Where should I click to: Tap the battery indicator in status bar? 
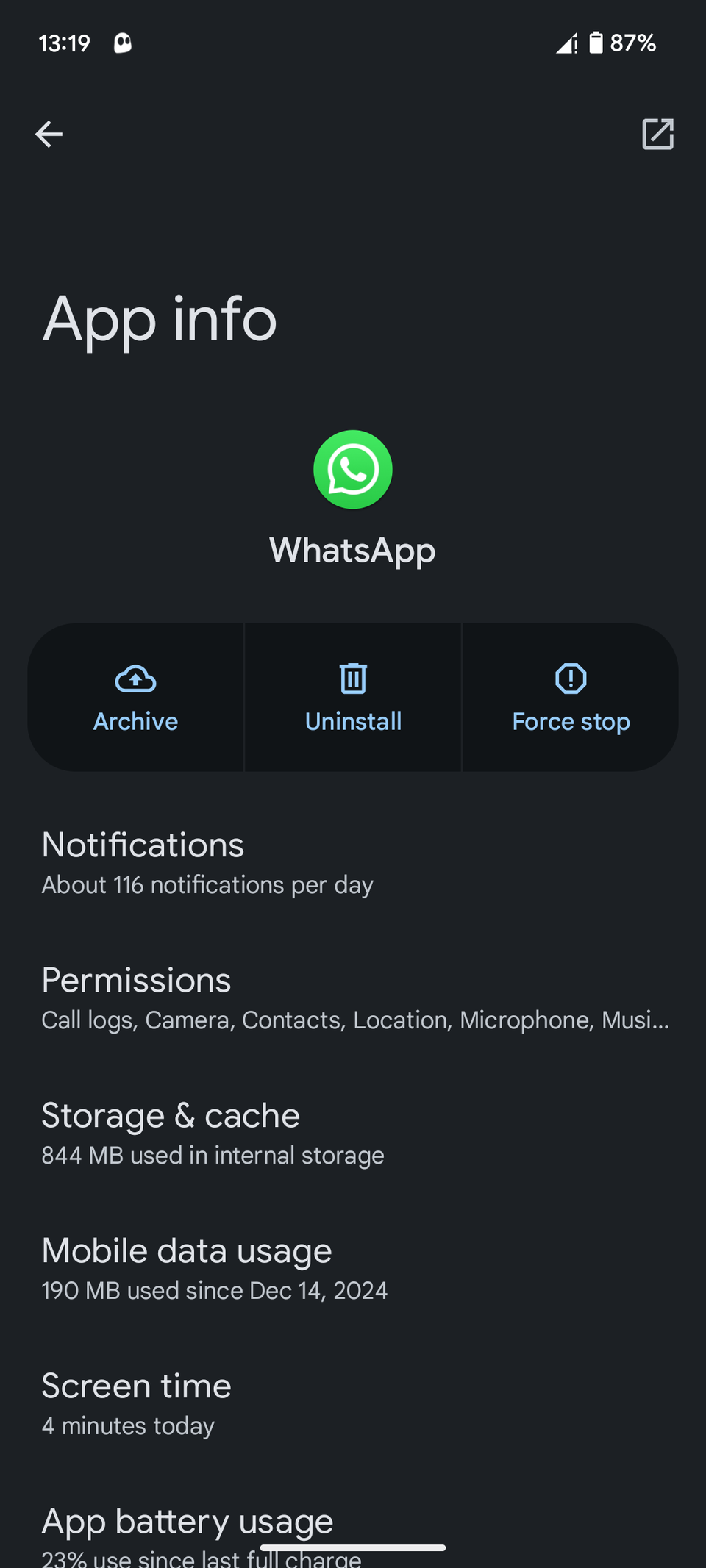599,43
